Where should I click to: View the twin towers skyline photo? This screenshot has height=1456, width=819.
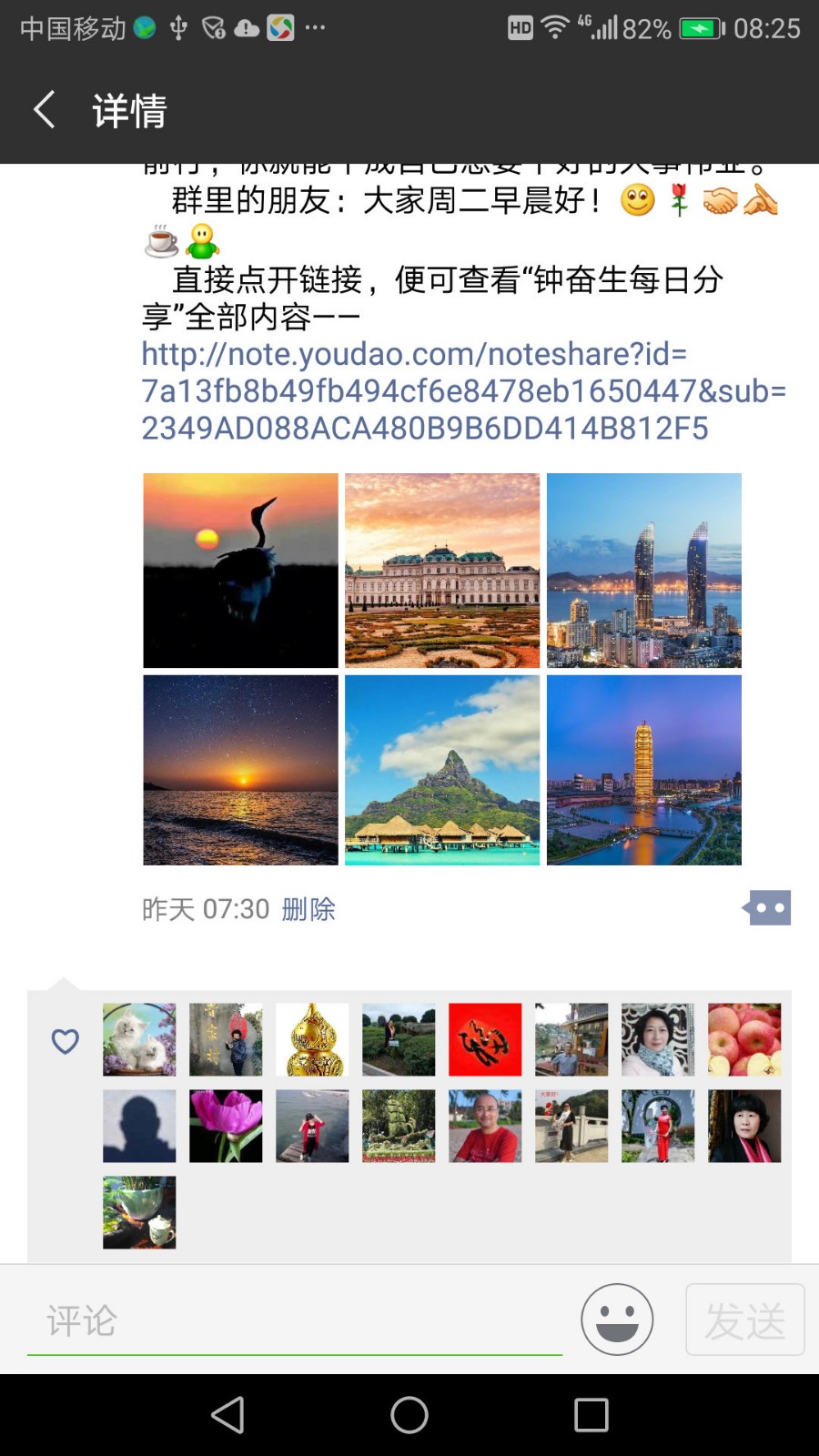tap(644, 571)
